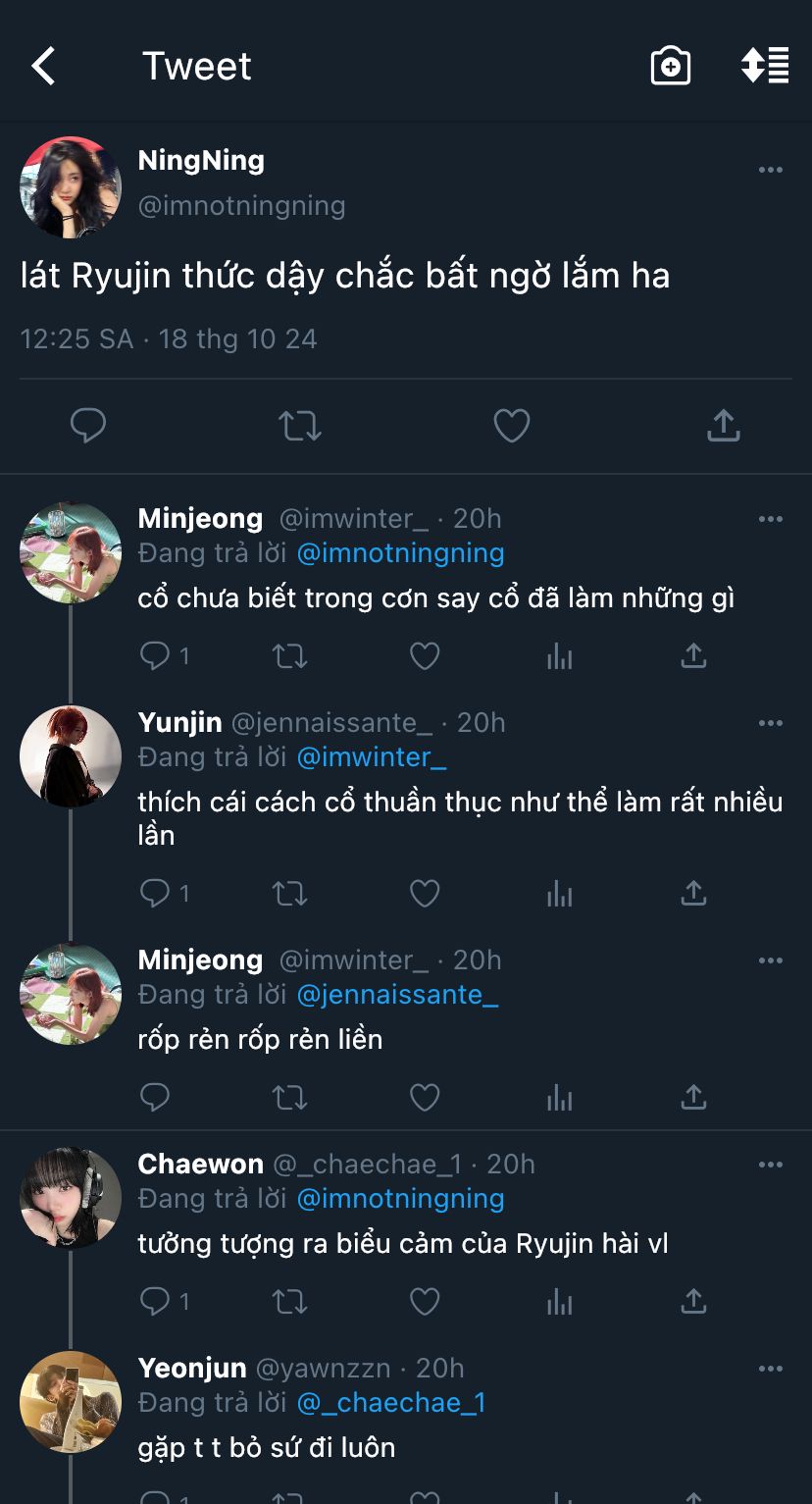Share Chaewon's reply

pos(693,1301)
